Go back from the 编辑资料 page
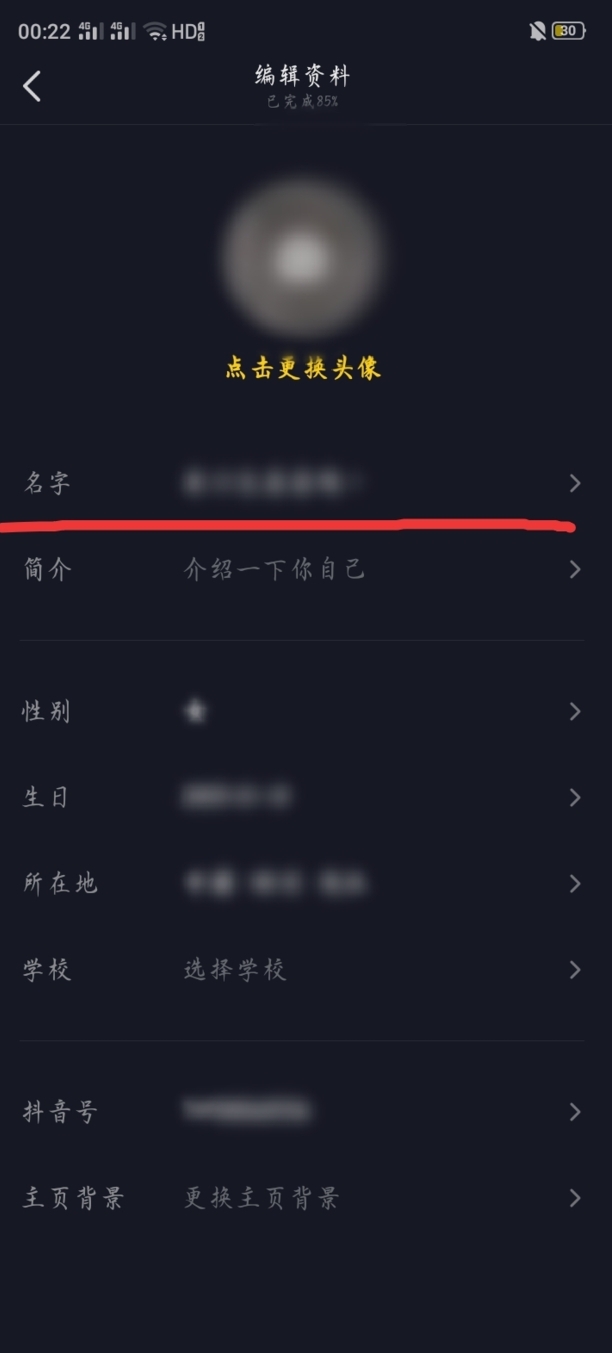 coord(32,86)
